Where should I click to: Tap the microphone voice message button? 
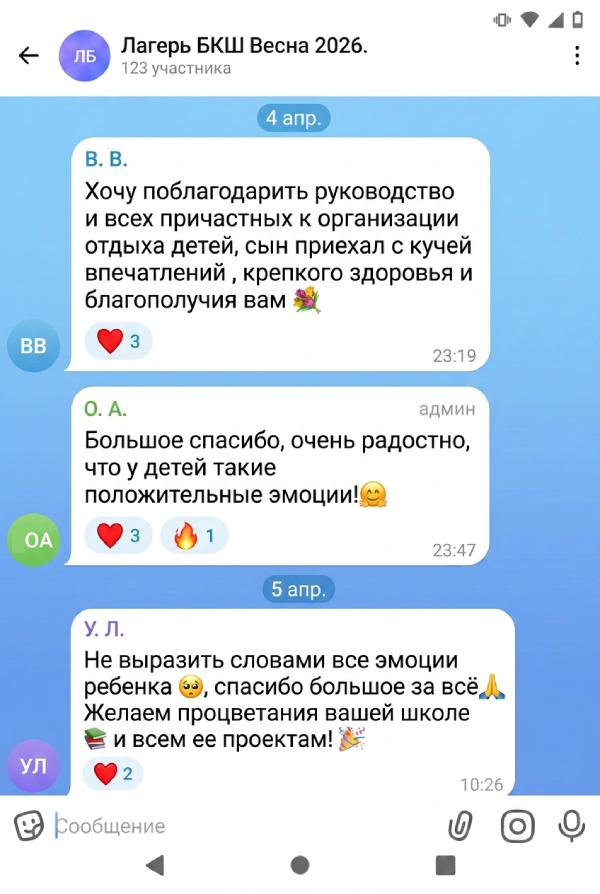571,825
